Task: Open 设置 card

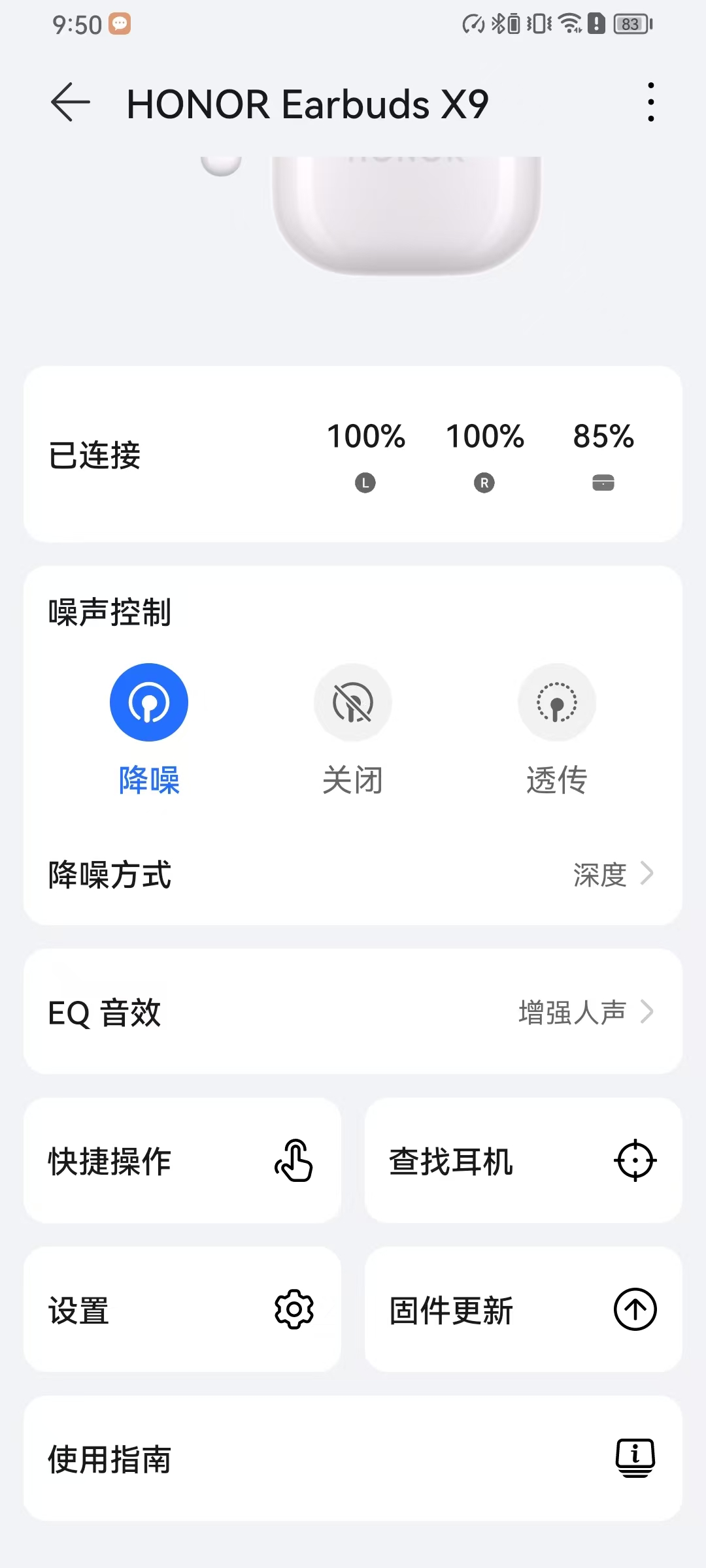Action: coord(182,1310)
